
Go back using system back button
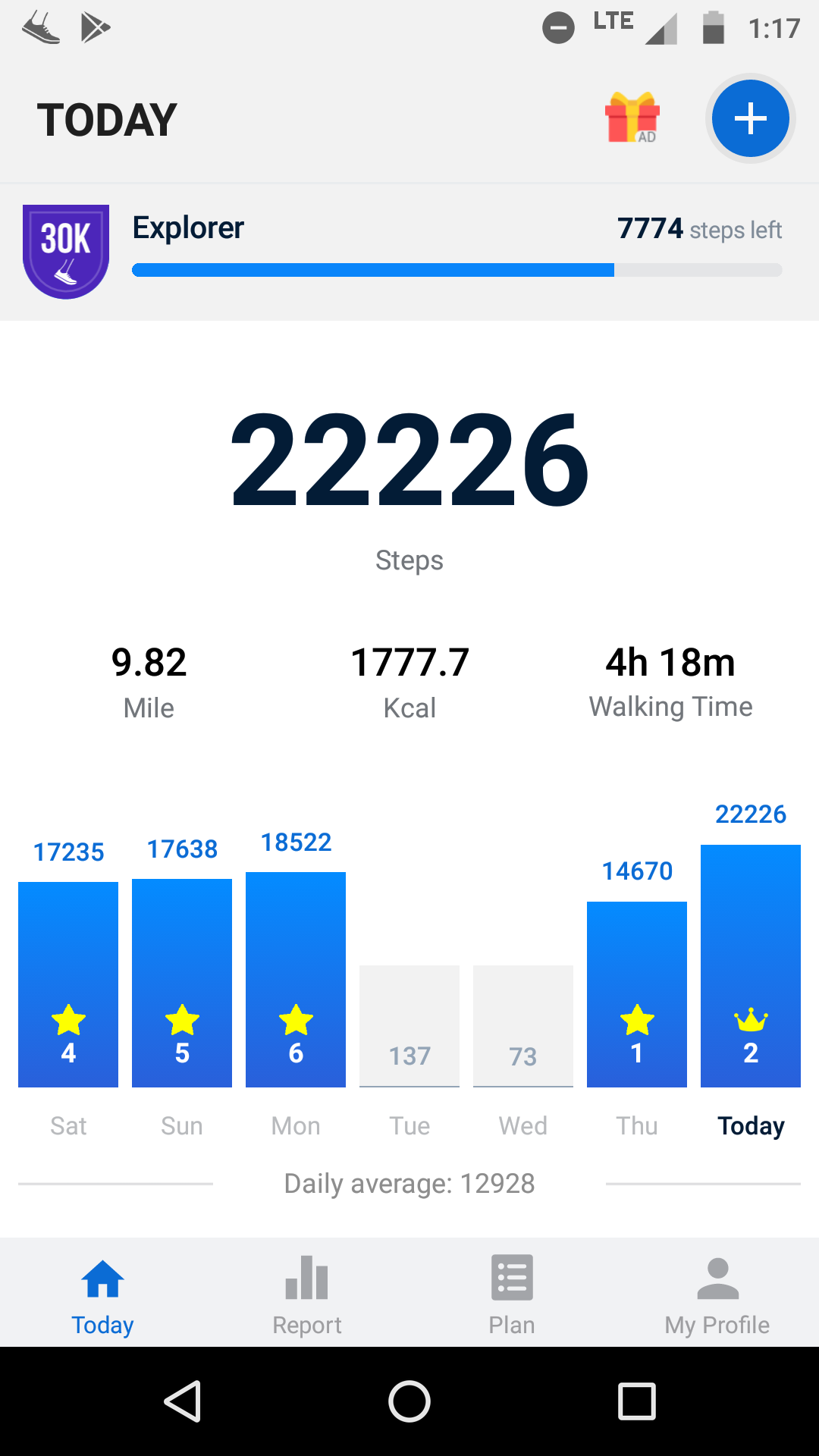coord(183,1401)
